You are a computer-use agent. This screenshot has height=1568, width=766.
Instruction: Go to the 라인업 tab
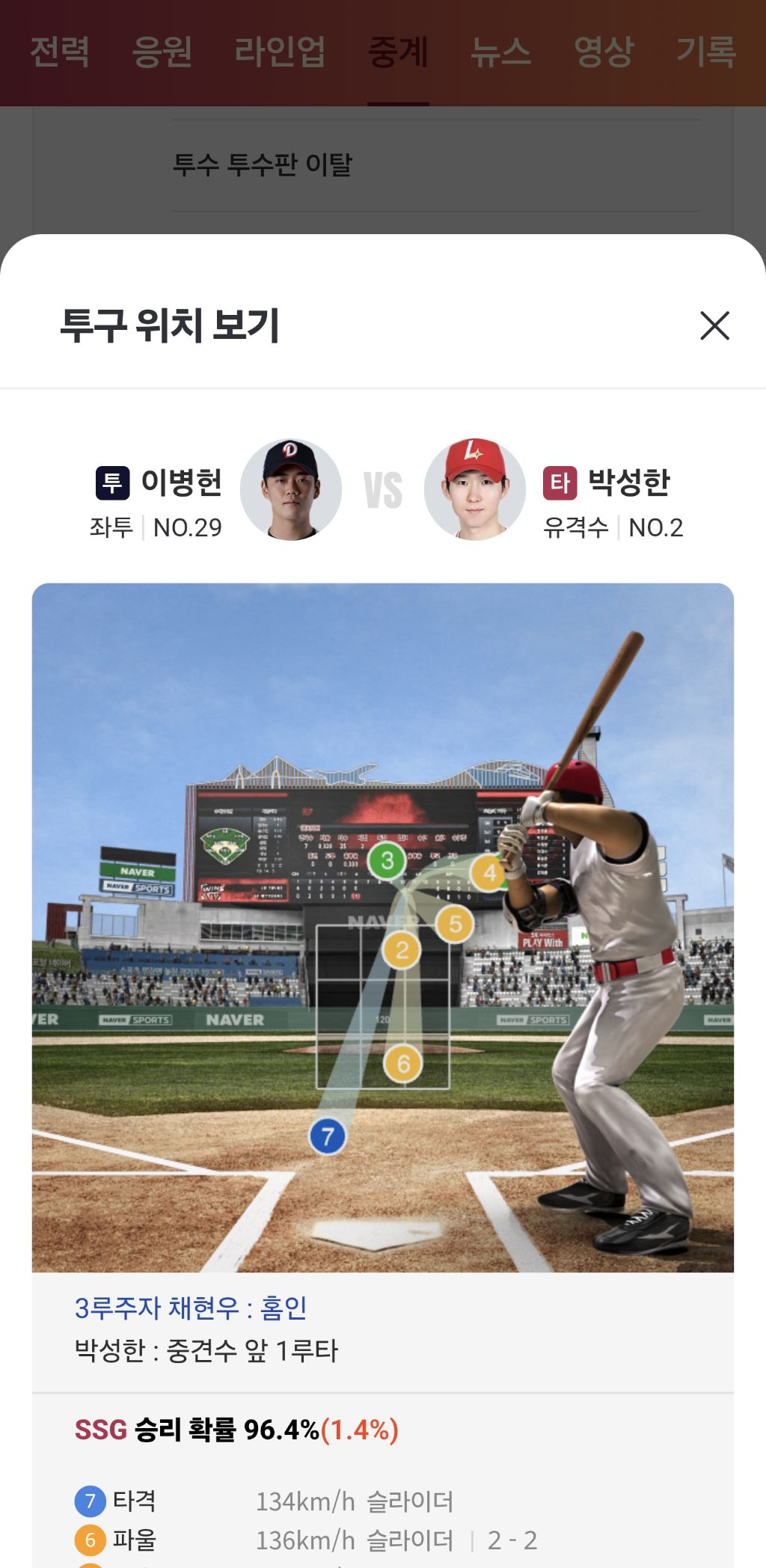280,52
